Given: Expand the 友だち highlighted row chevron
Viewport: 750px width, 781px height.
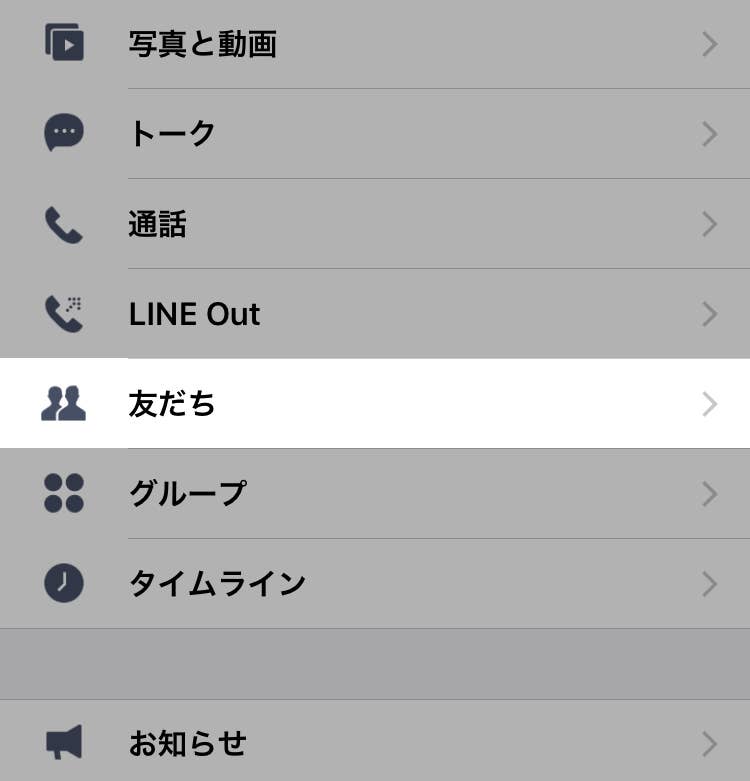Looking at the screenshot, I should 710,404.
